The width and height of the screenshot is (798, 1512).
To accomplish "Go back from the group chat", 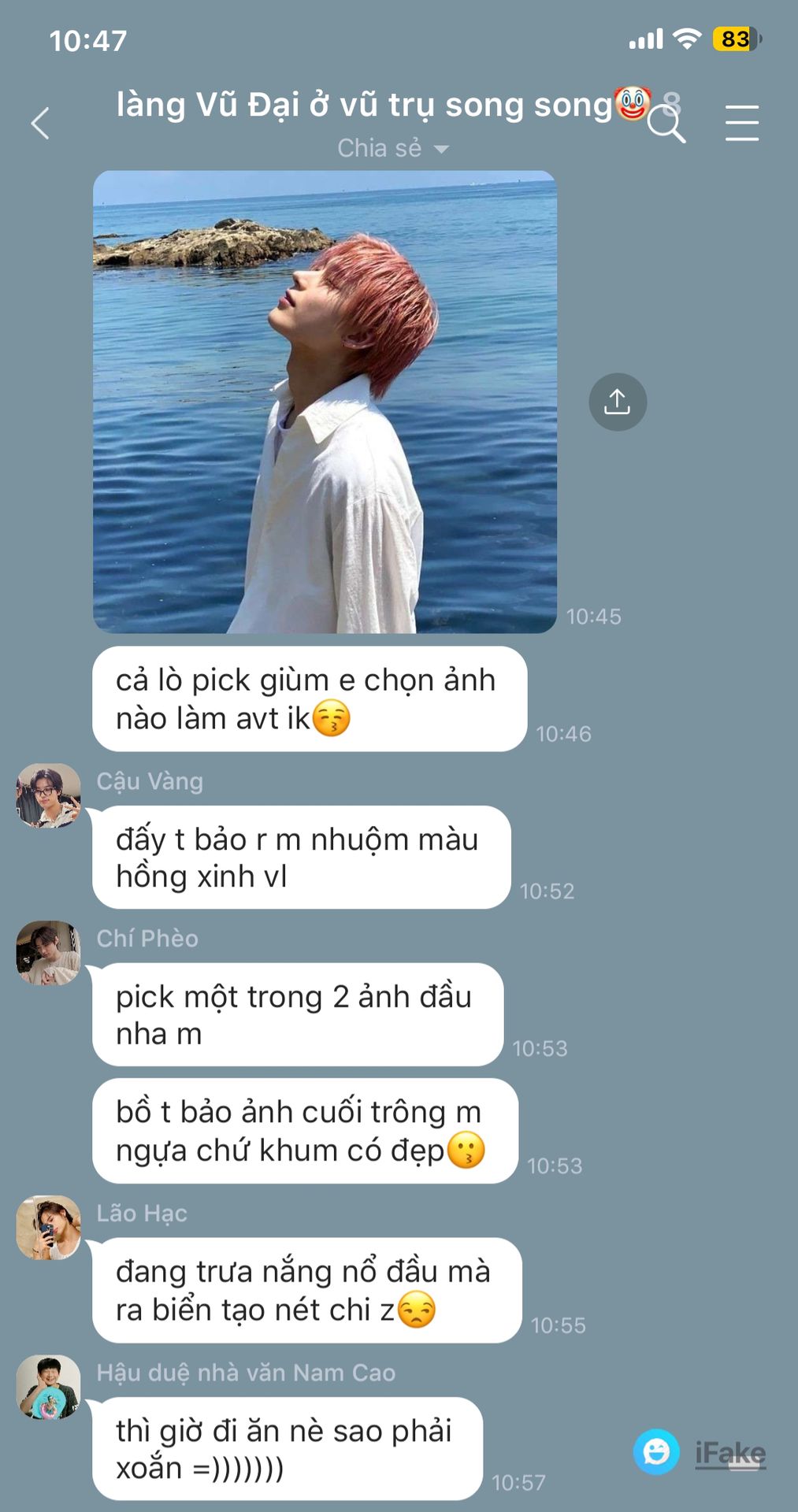I will [40, 124].
